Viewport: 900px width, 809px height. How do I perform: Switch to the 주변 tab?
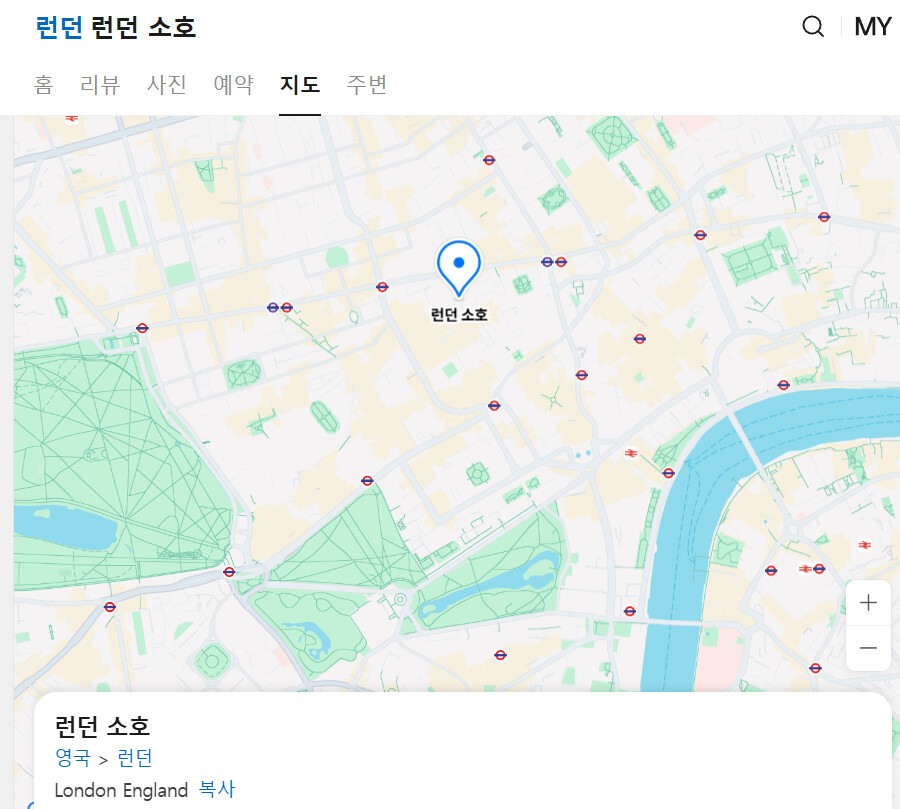coord(366,85)
